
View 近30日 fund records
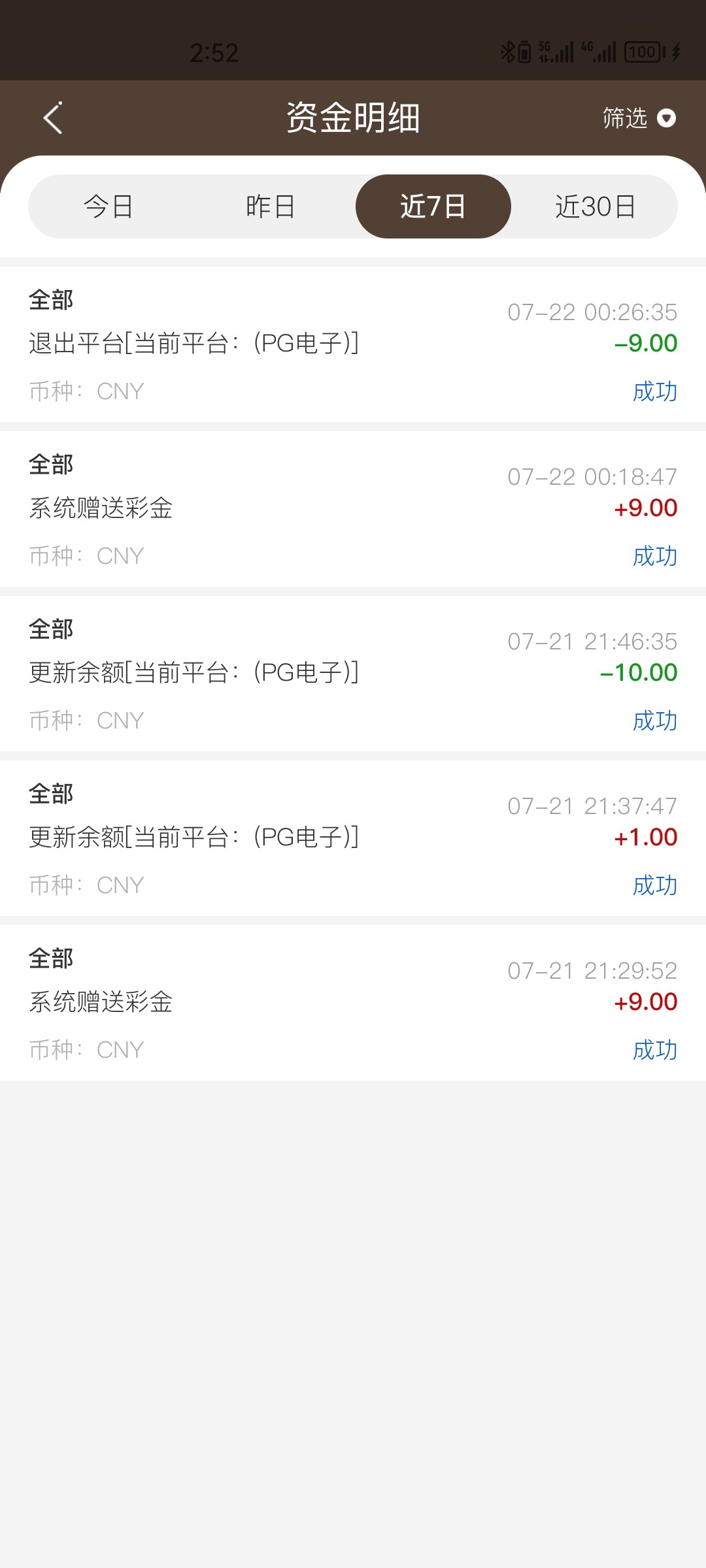click(x=595, y=206)
